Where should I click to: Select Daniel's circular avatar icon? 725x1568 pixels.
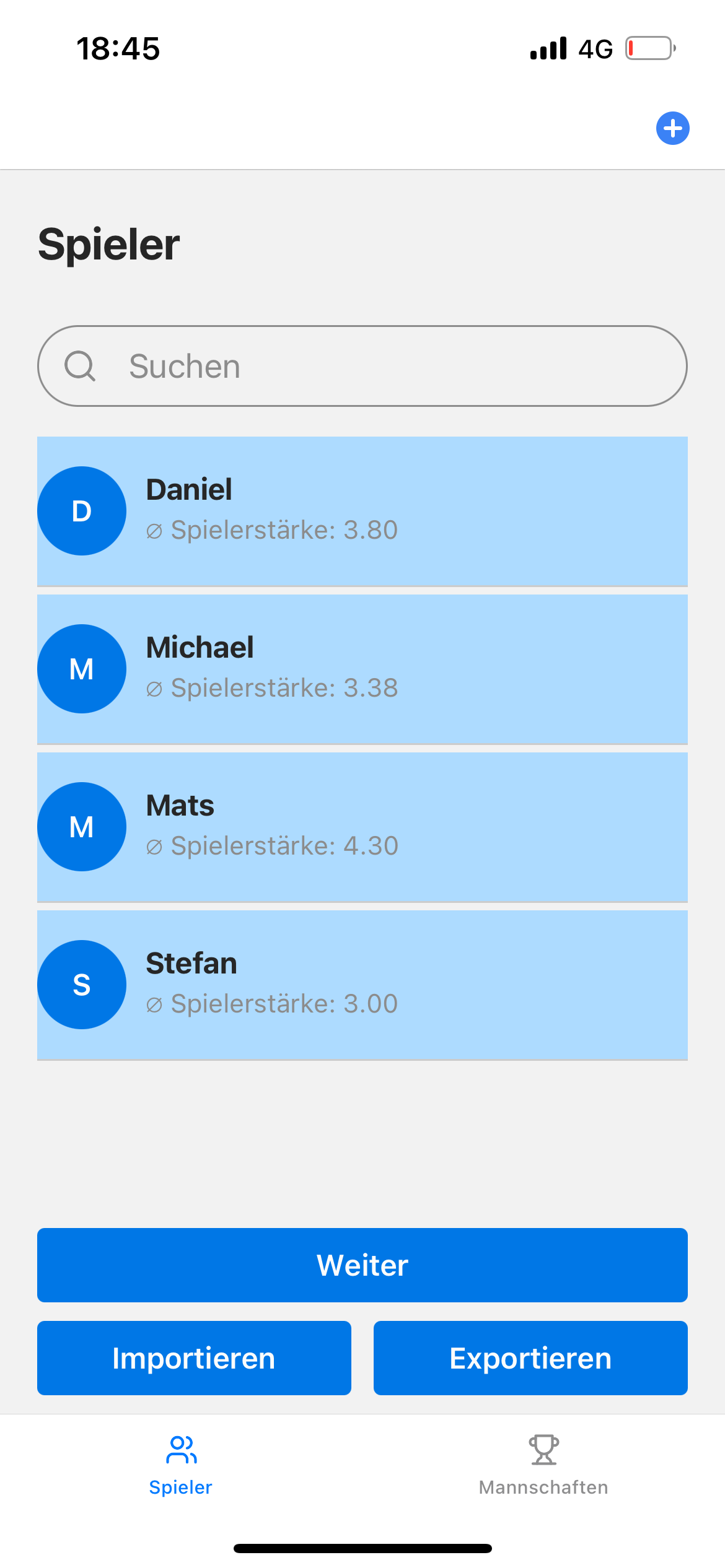tap(81, 510)
